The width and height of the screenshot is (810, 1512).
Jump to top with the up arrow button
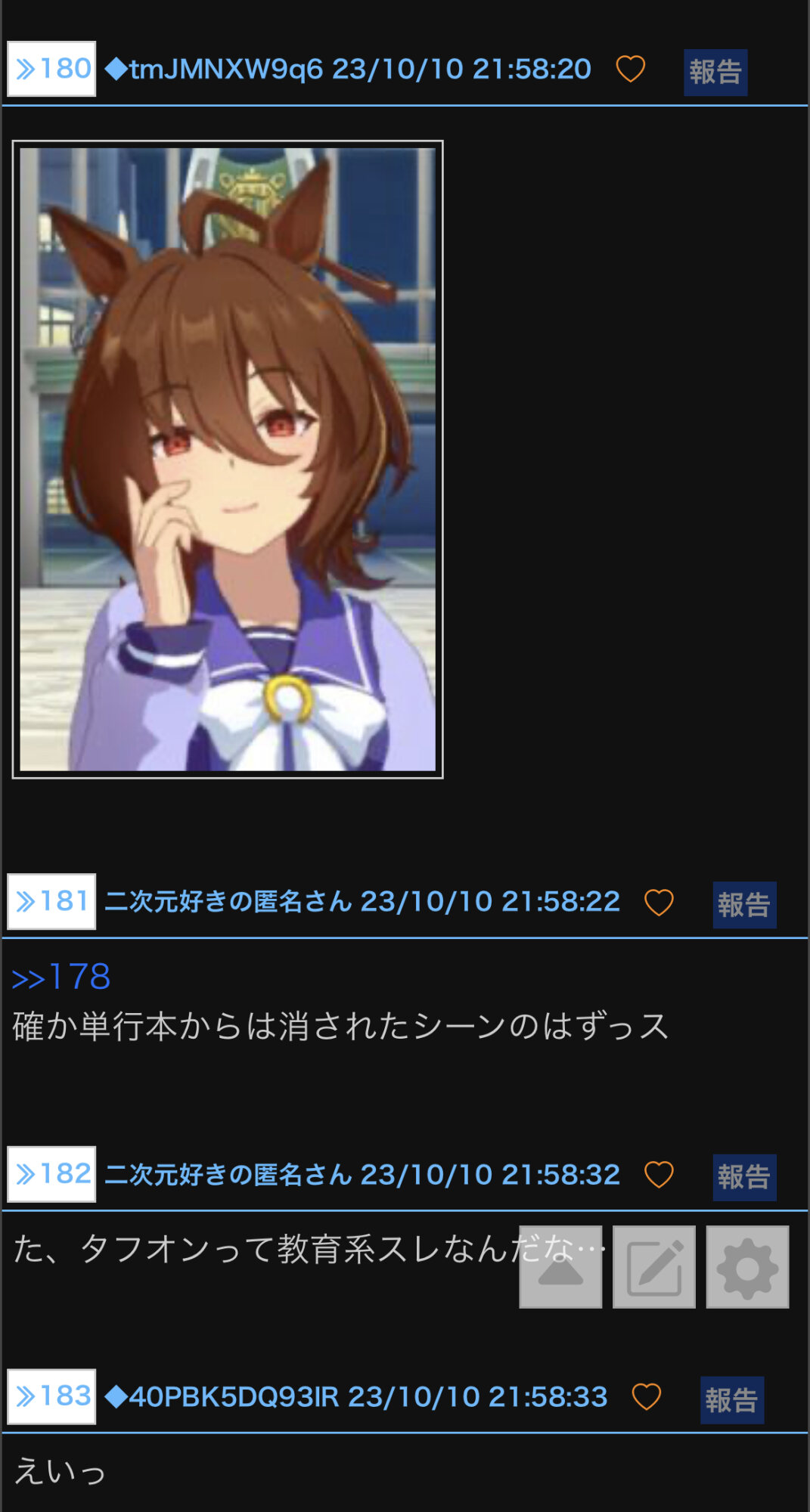[560, 1267]
